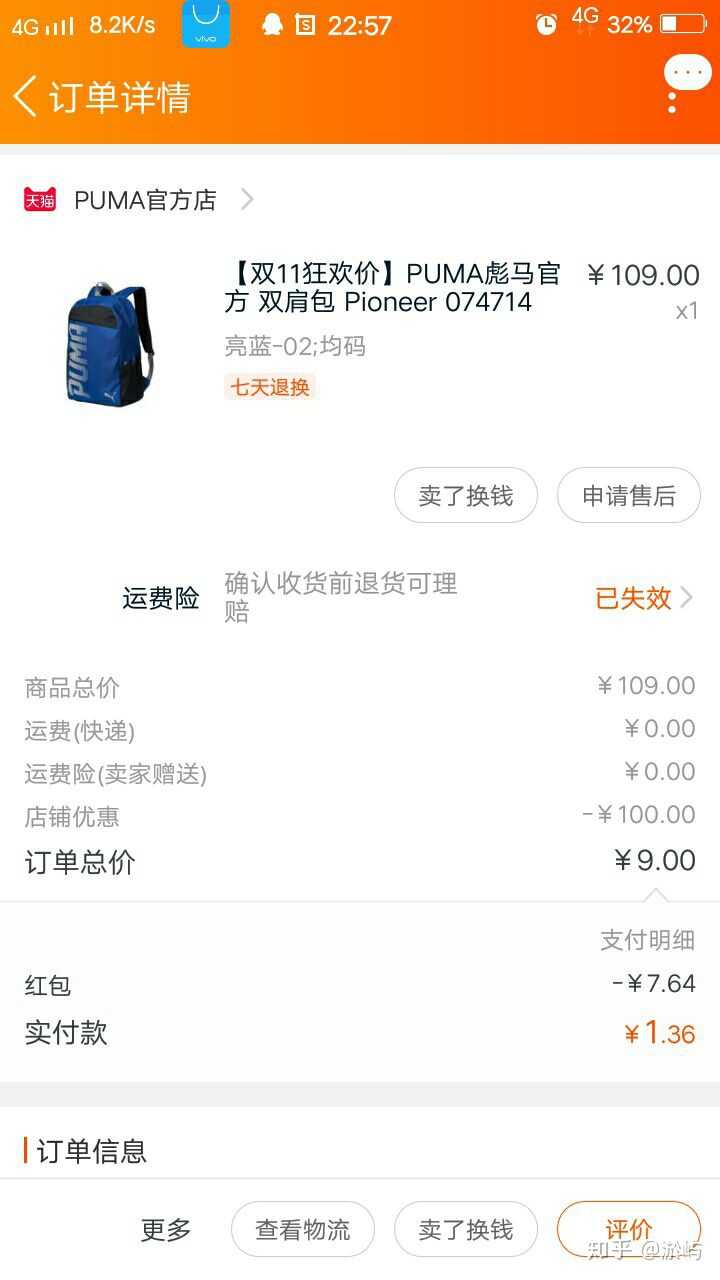Open the PUMA官方店 store page
This screenshot has height=1280, width=720.
pyautogui.click(x=146, y=200)
